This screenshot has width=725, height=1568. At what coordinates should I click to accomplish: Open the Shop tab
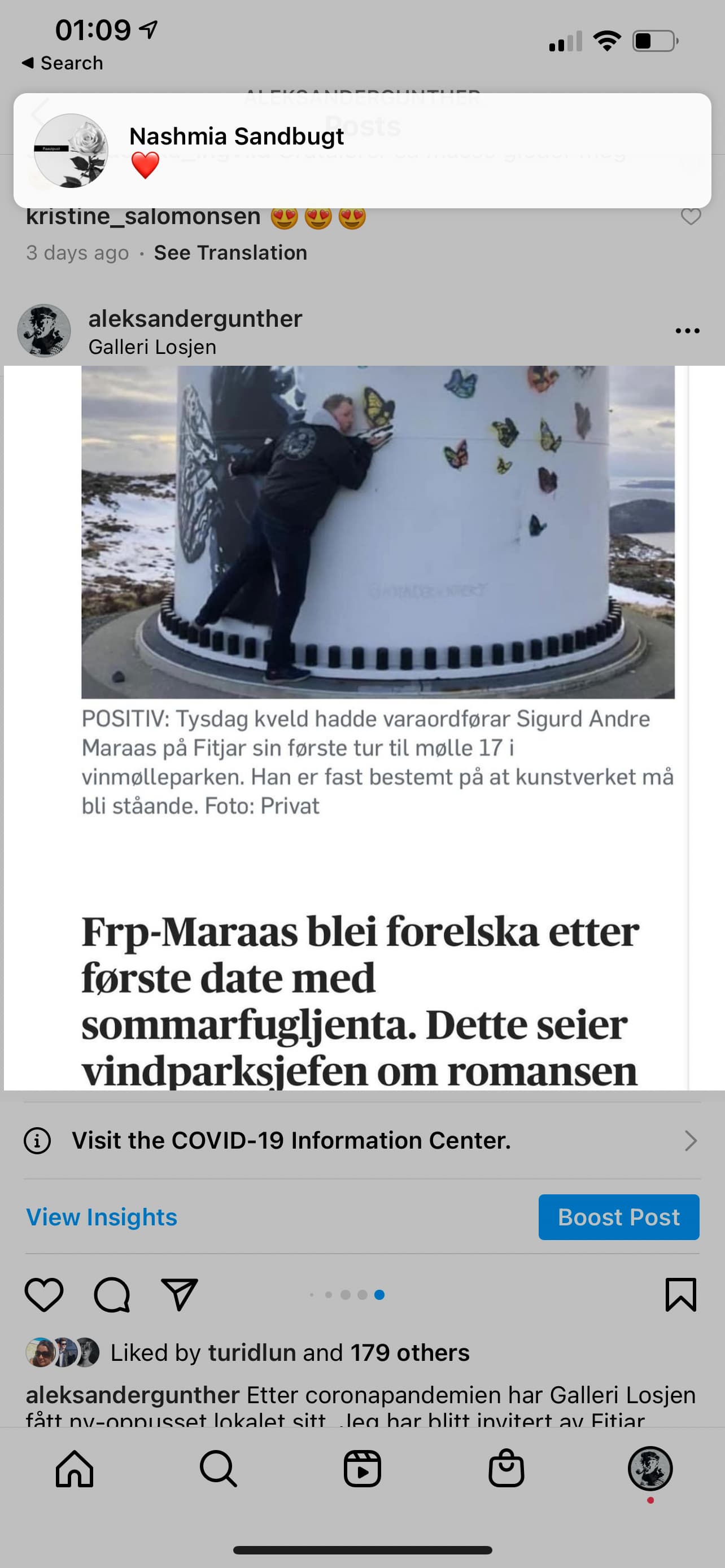pyautogui.click(x=506, y=1469)
